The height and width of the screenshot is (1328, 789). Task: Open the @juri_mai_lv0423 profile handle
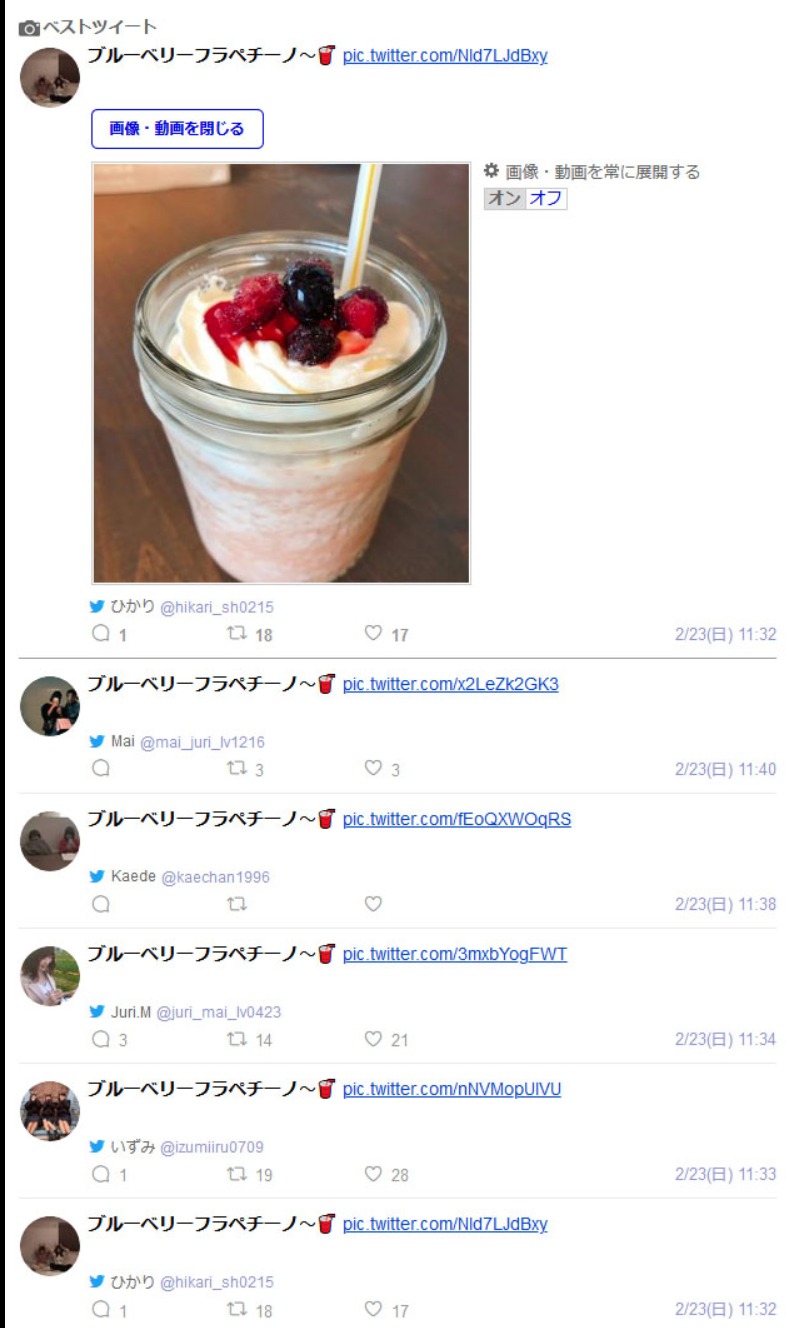[218, 1012]
